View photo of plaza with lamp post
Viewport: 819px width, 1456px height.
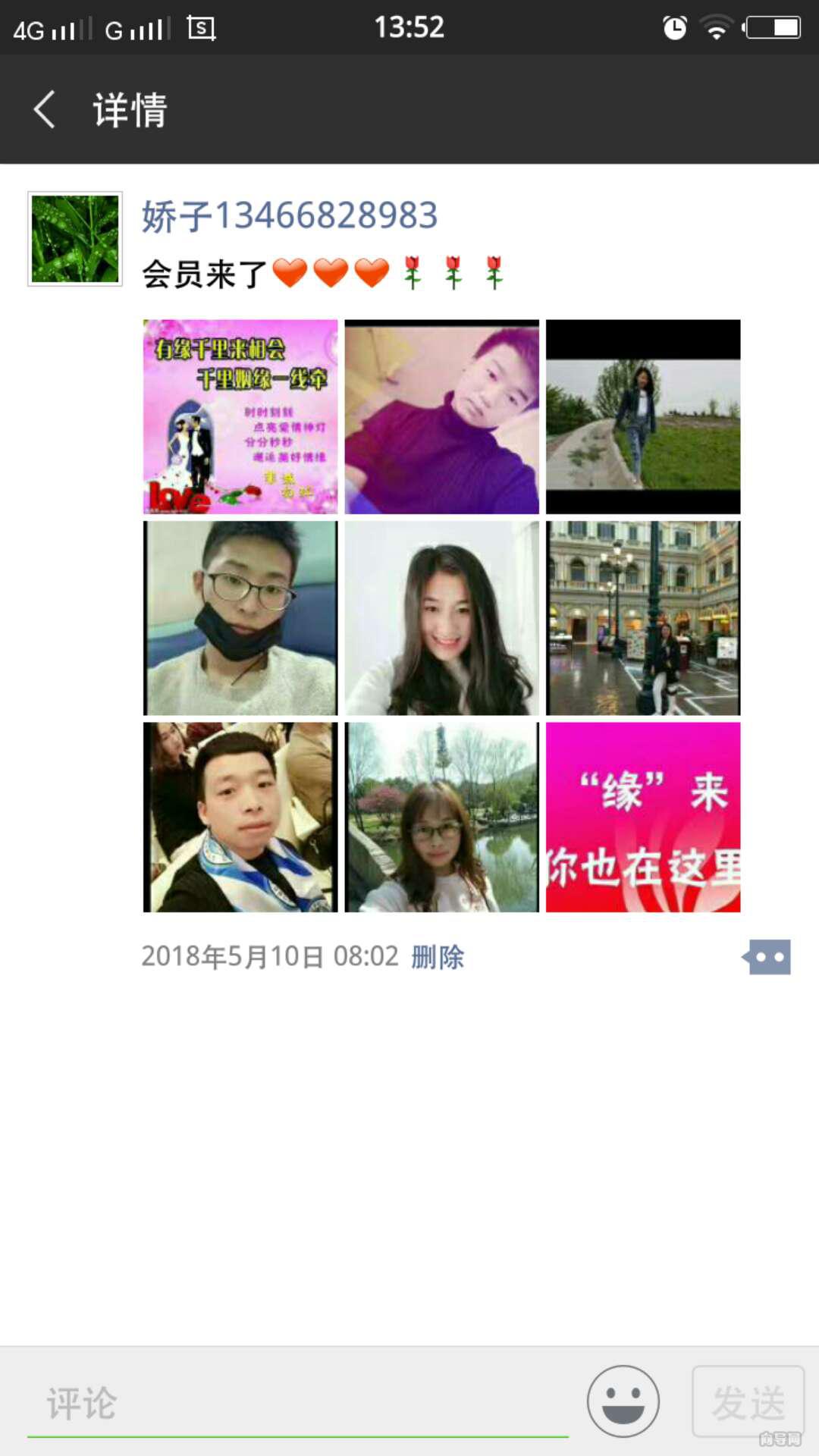point(642,617)
